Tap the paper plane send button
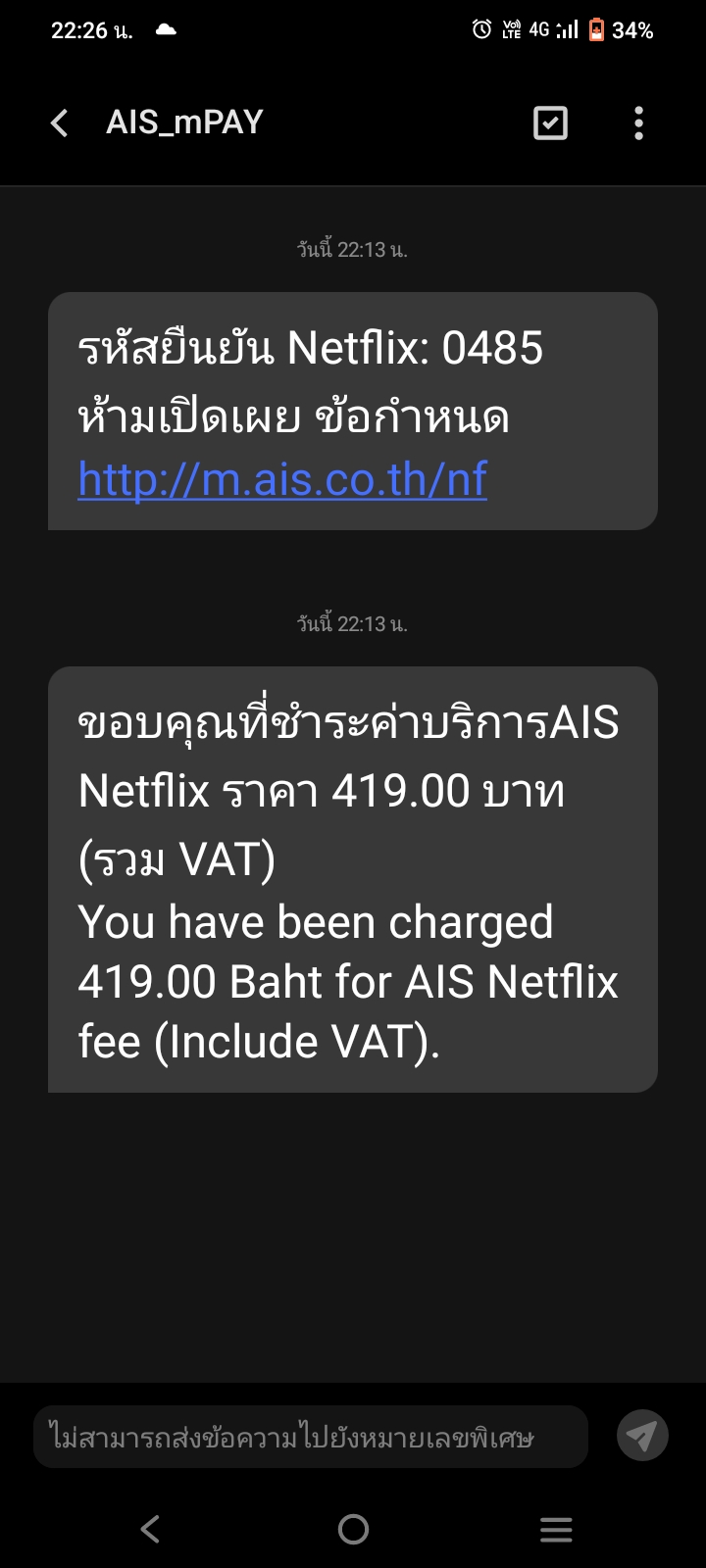The image size is (706, 1568). pyautogui.click(x=642, y=1437)
